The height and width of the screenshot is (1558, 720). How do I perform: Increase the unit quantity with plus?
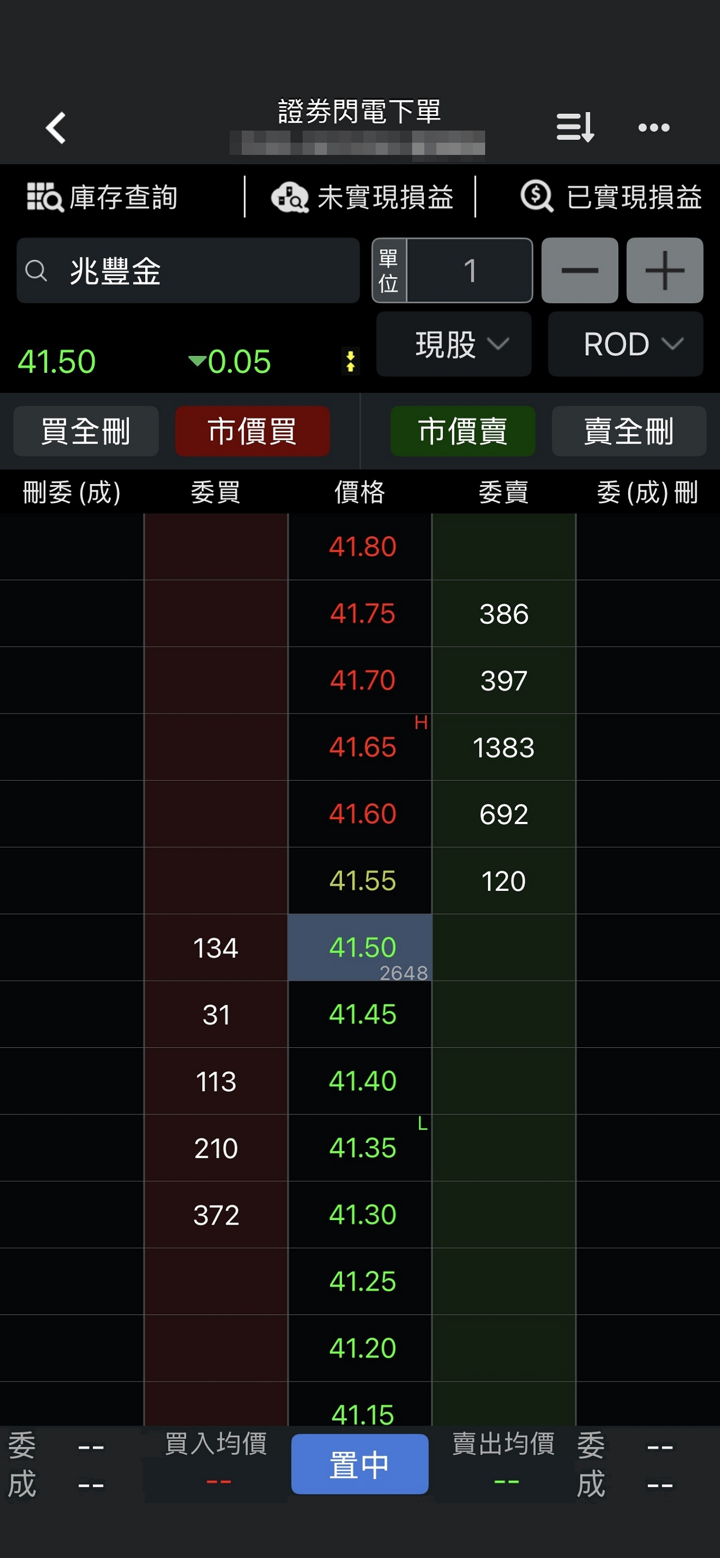[x=665, y=271]
